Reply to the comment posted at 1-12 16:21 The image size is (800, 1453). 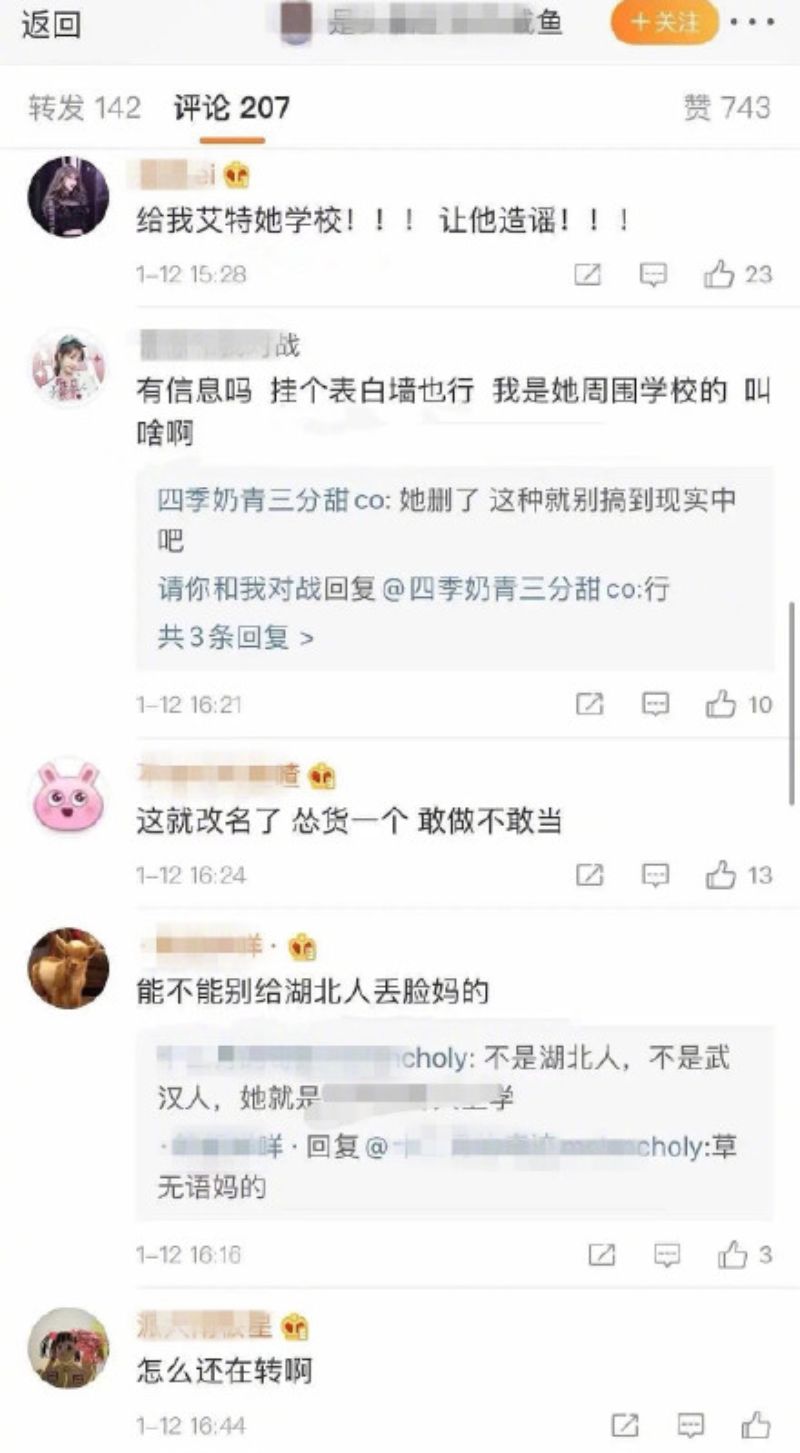click(655, 705)
